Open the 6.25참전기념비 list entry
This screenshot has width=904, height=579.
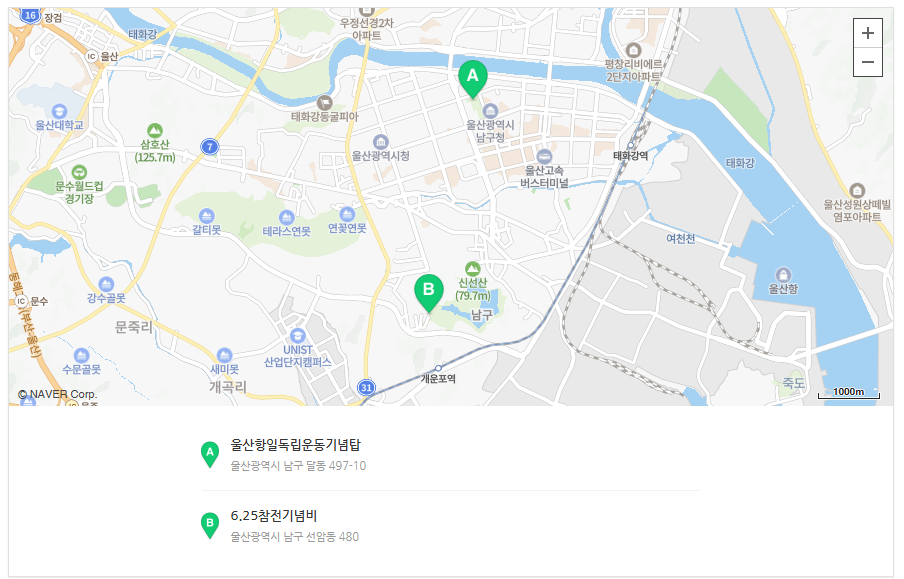point(273,515)
